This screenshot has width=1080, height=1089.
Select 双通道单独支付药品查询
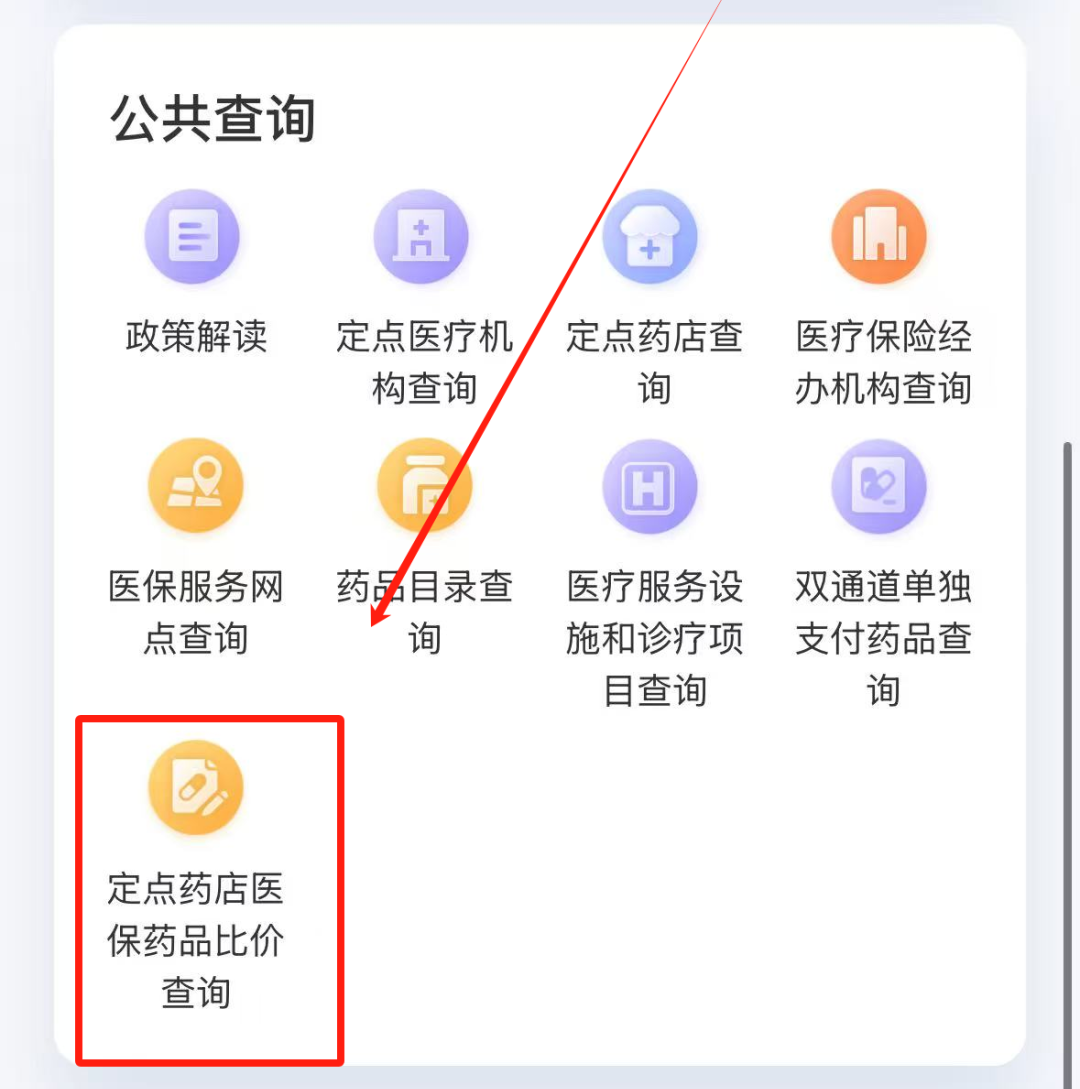880,488
